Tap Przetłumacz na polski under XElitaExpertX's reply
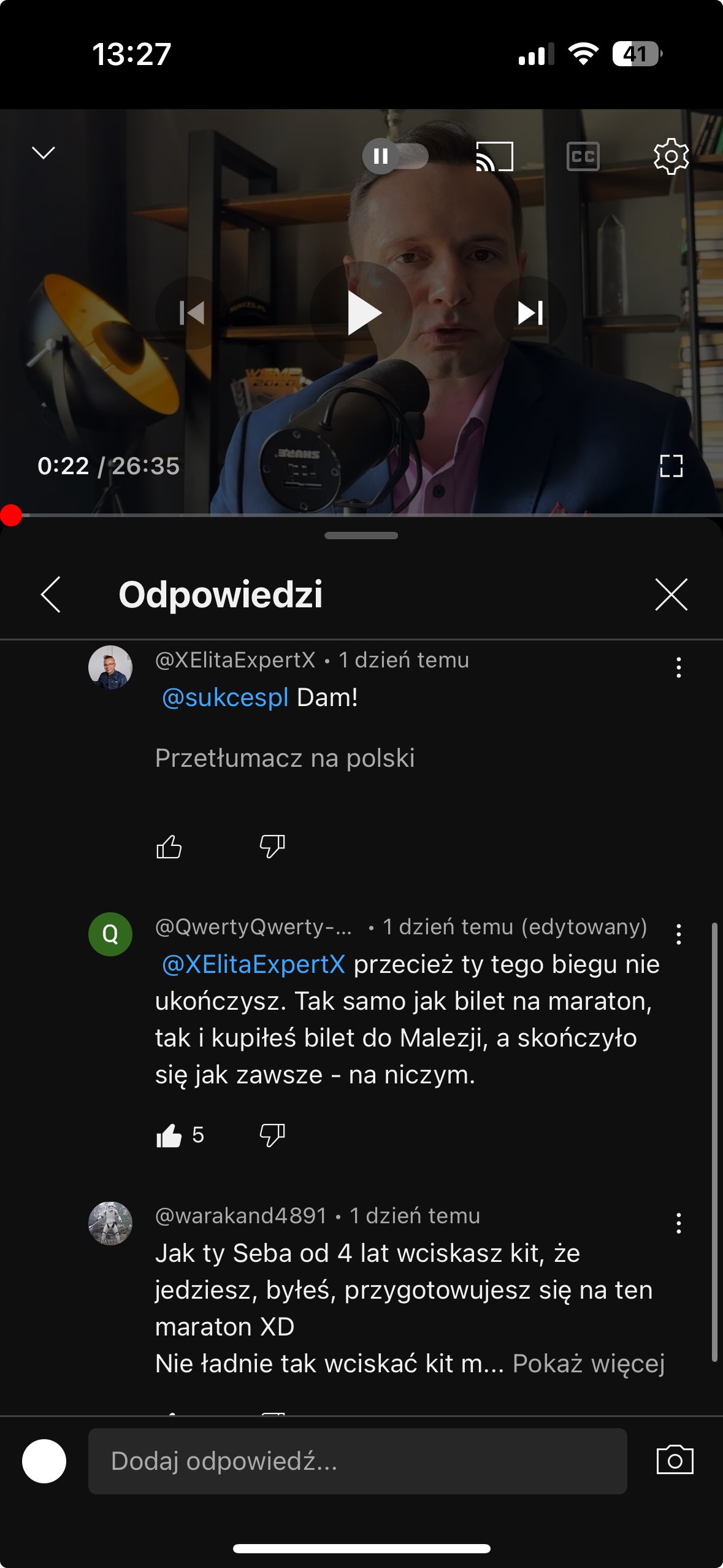The width and height of the screenshot is (723, 1568). [285, 758]
